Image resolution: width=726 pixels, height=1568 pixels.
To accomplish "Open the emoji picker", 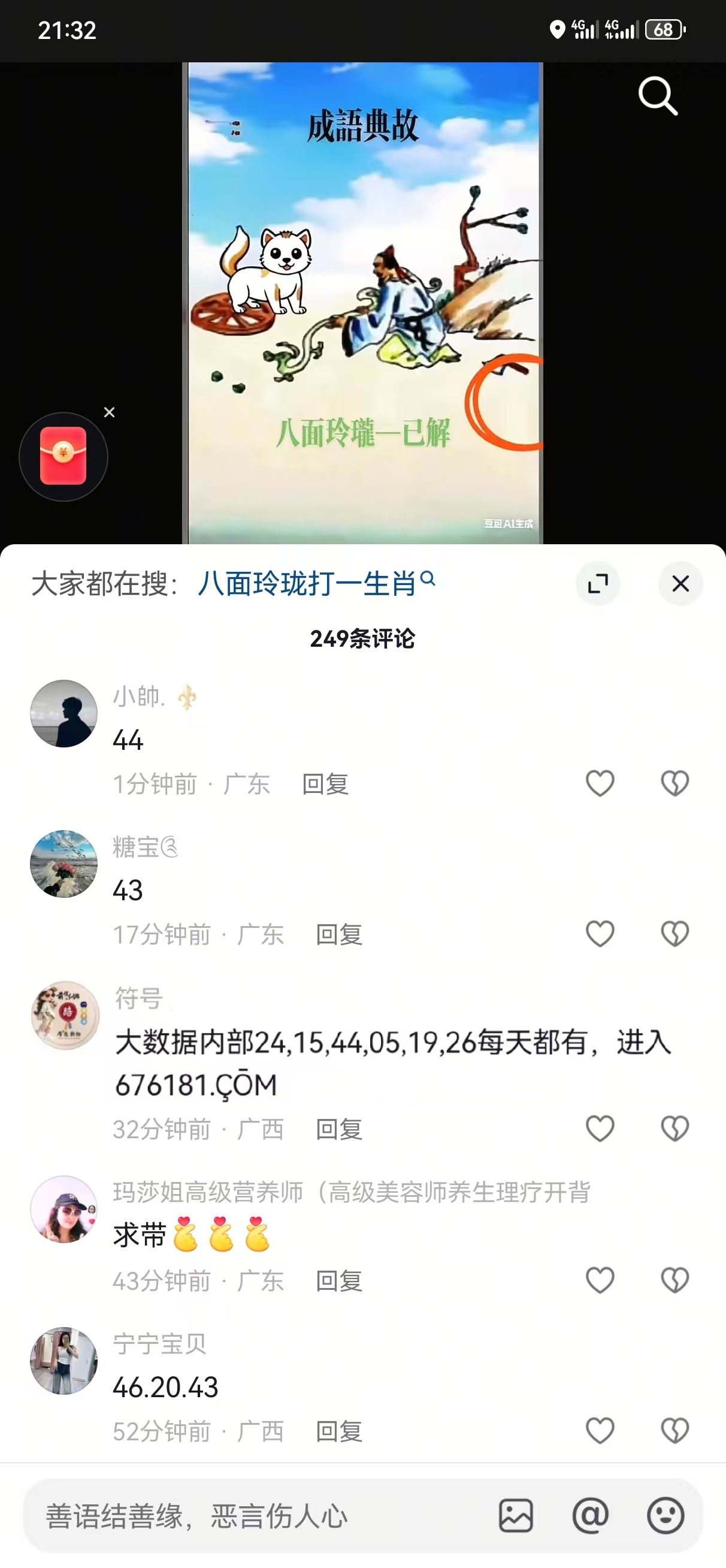I will coord(665,1516).
